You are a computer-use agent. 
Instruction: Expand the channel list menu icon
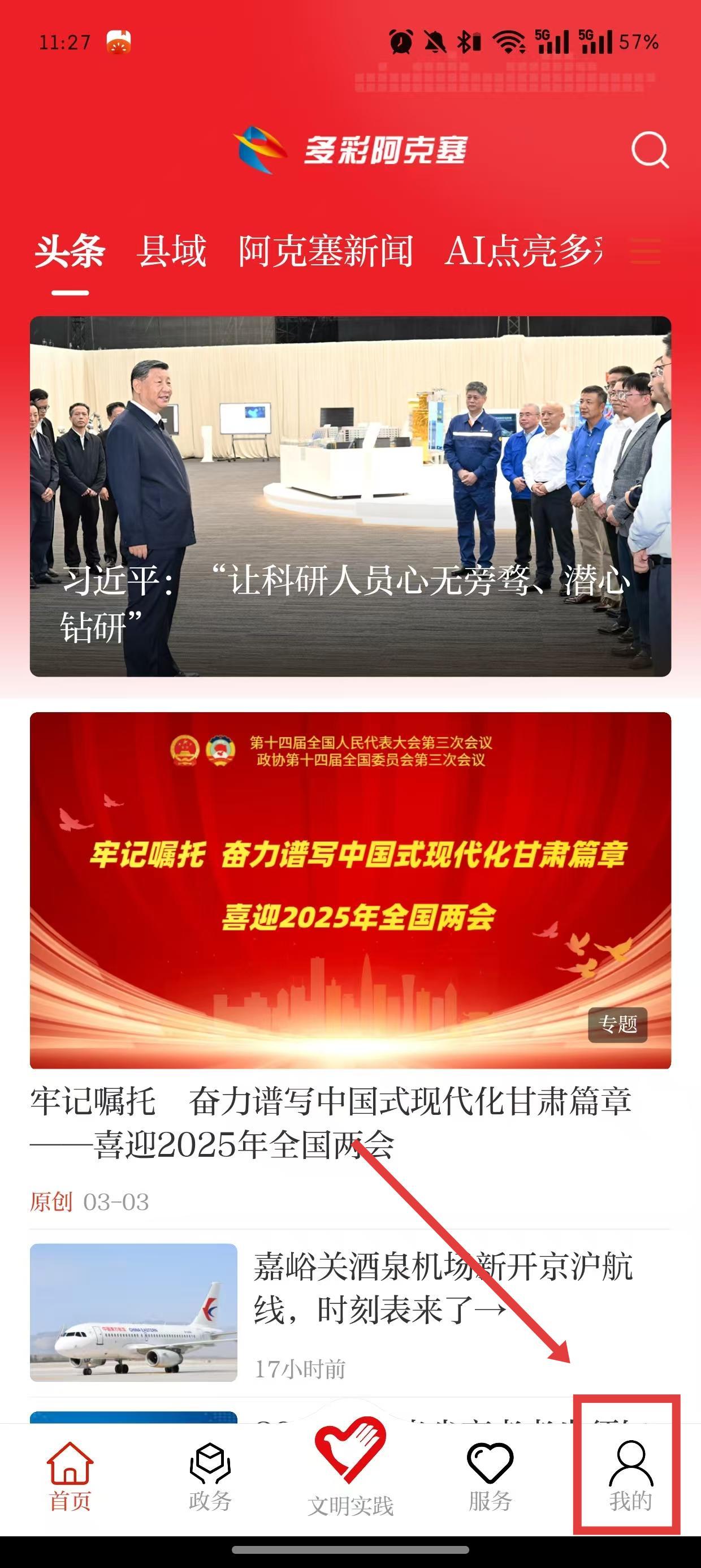[x=645, y=251]
